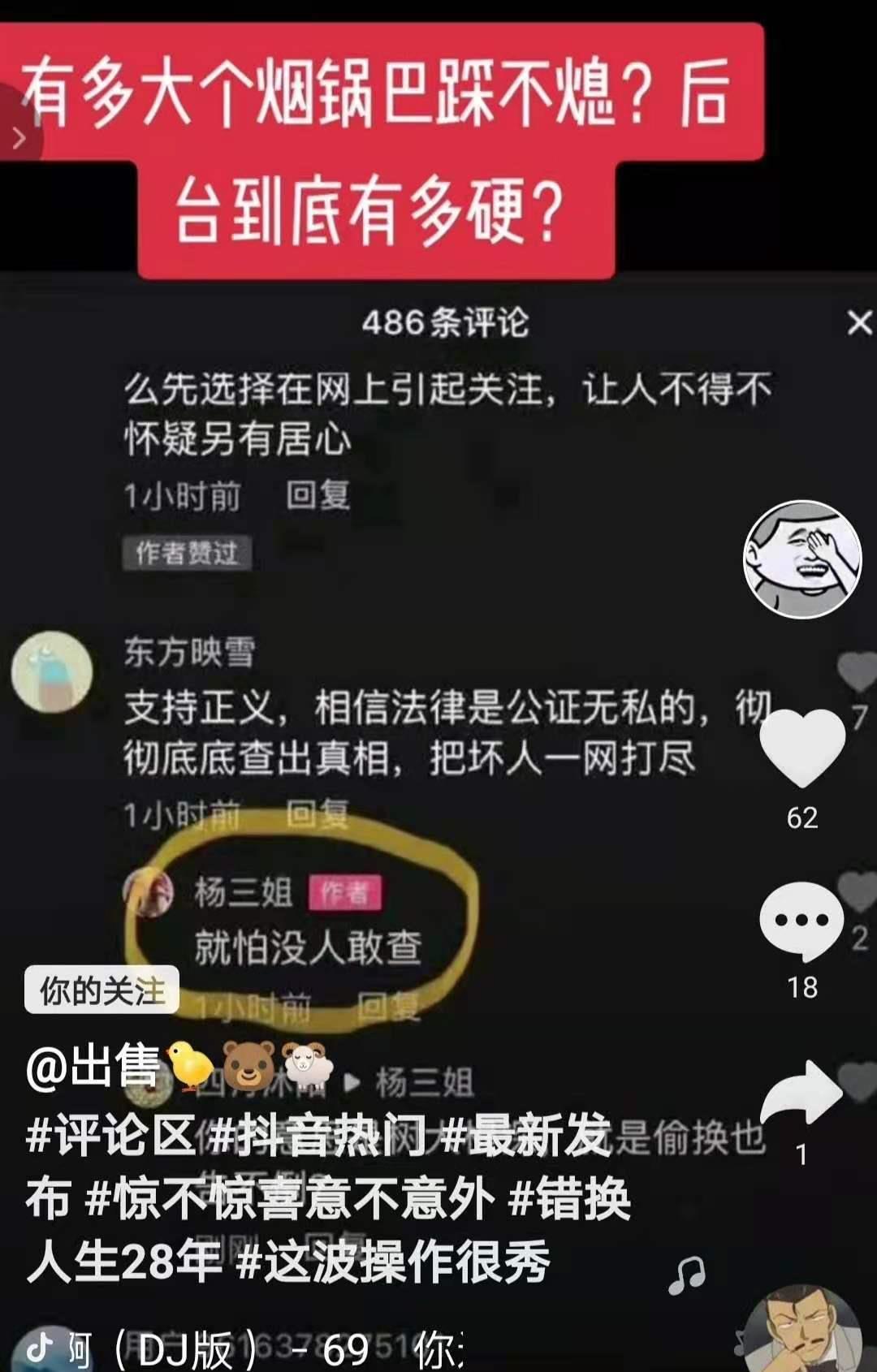Expand replies under 杨三姐's comment
This screenshot has width=877, height=1372.
[390, 1005]
